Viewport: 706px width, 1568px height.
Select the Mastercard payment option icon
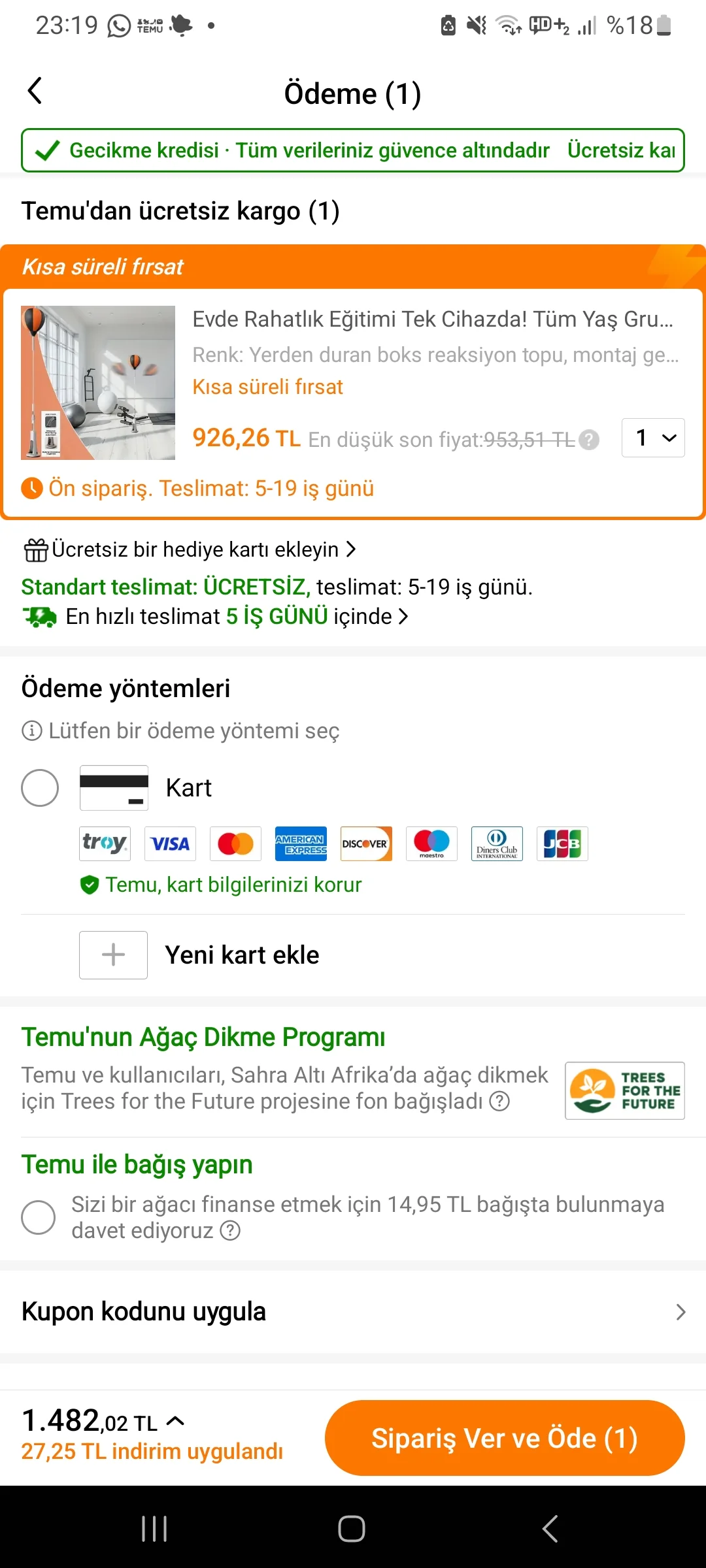(x=235, y=843)
